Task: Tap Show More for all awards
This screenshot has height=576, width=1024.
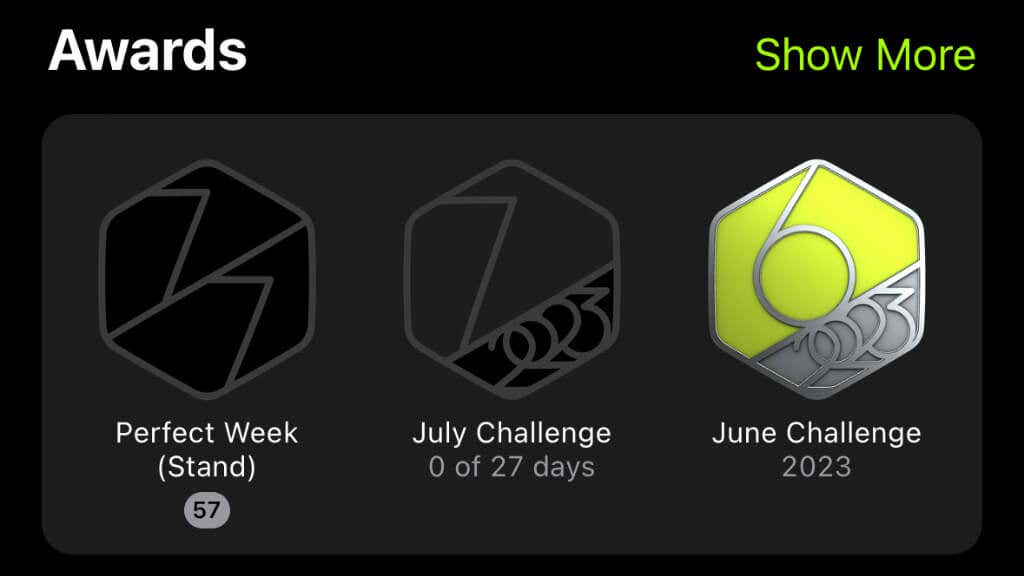Action: coord(864,54)
